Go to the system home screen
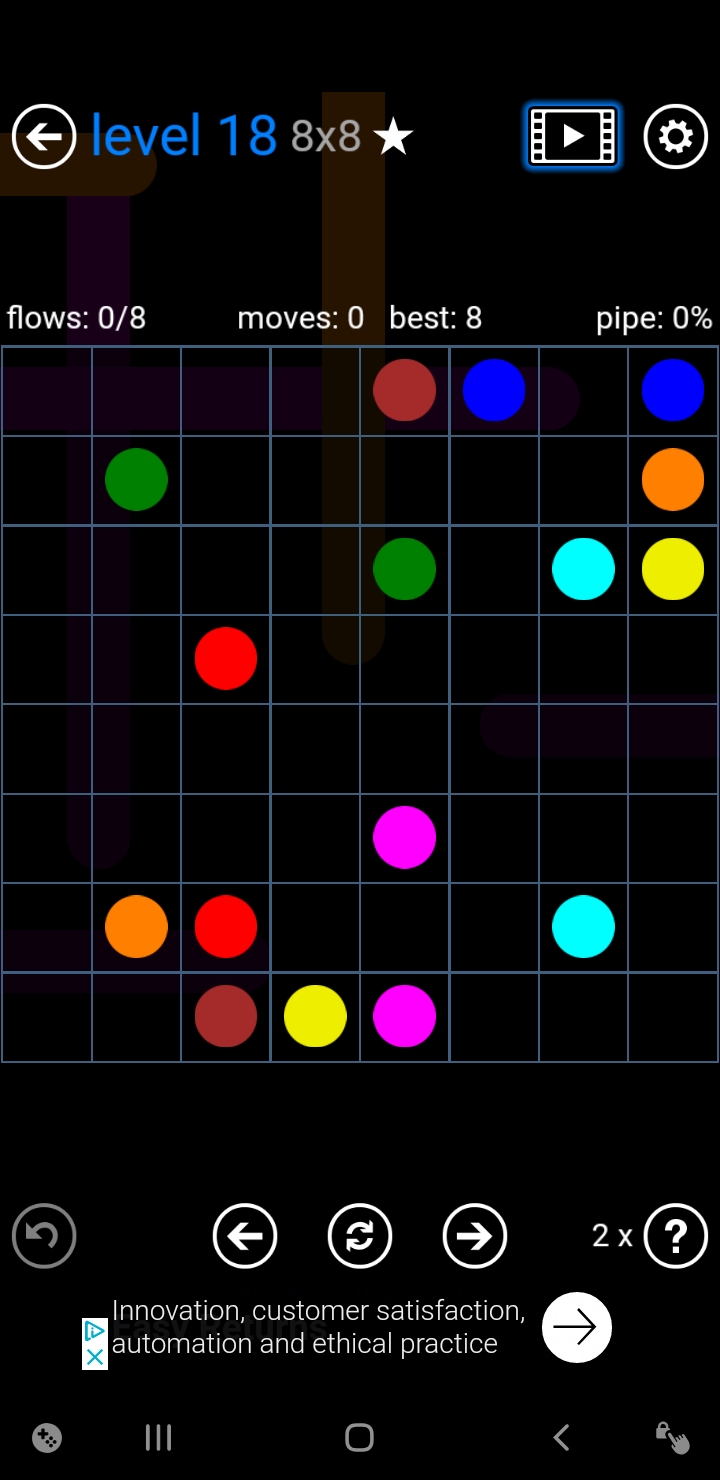This screenshot has width=720, height=1480. pyautogui.click(x=359, y=1438)
